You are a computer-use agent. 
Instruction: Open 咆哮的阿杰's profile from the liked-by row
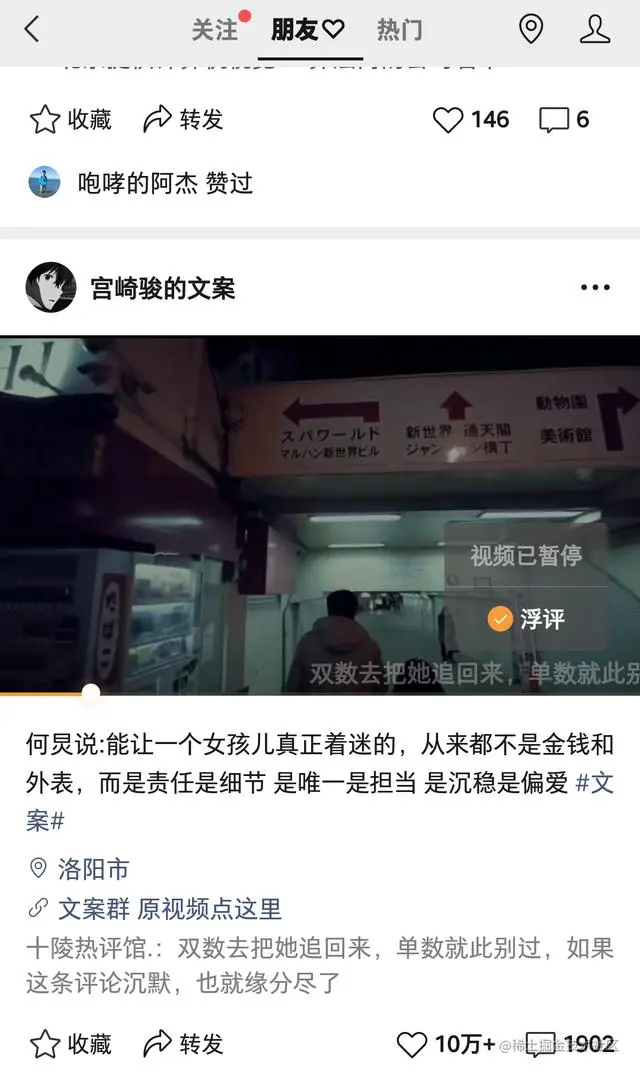45,183
